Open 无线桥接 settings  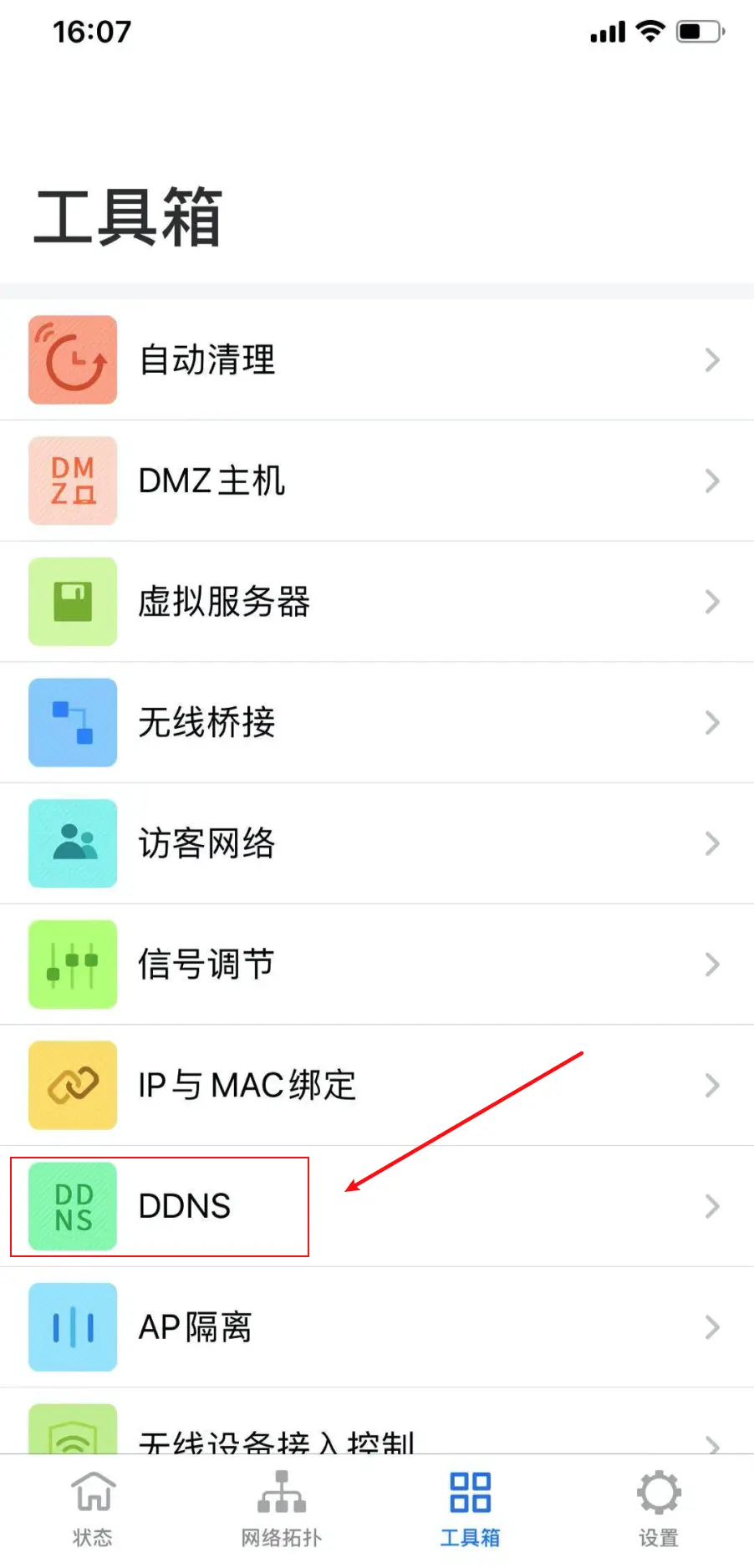(376, 722)
